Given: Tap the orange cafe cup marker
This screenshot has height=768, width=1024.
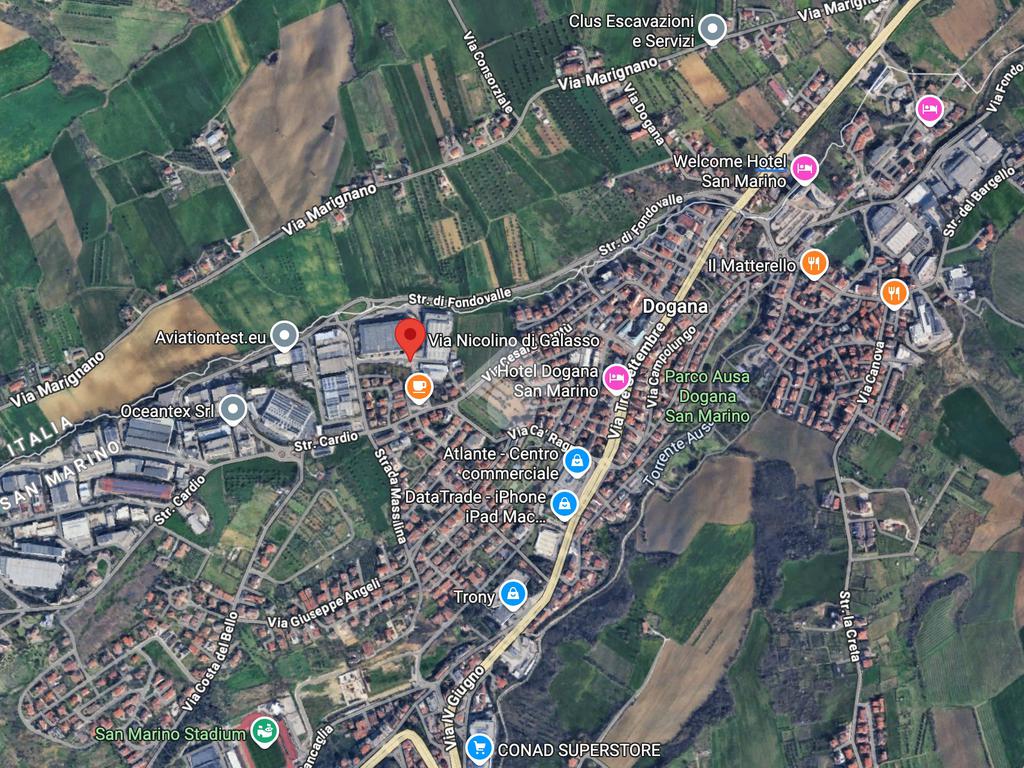Looking at the screenshot, I should [419, 386].
